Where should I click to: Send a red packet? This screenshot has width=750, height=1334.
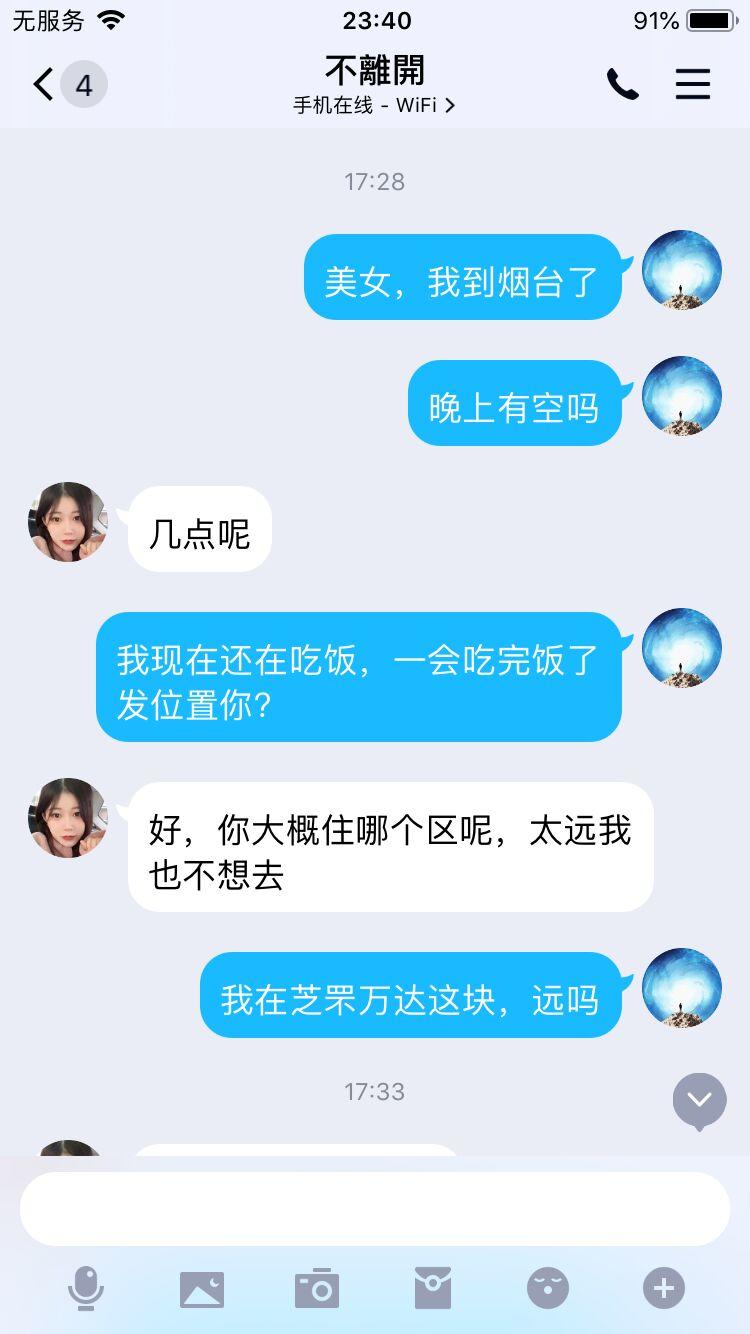click(432, 1288)
